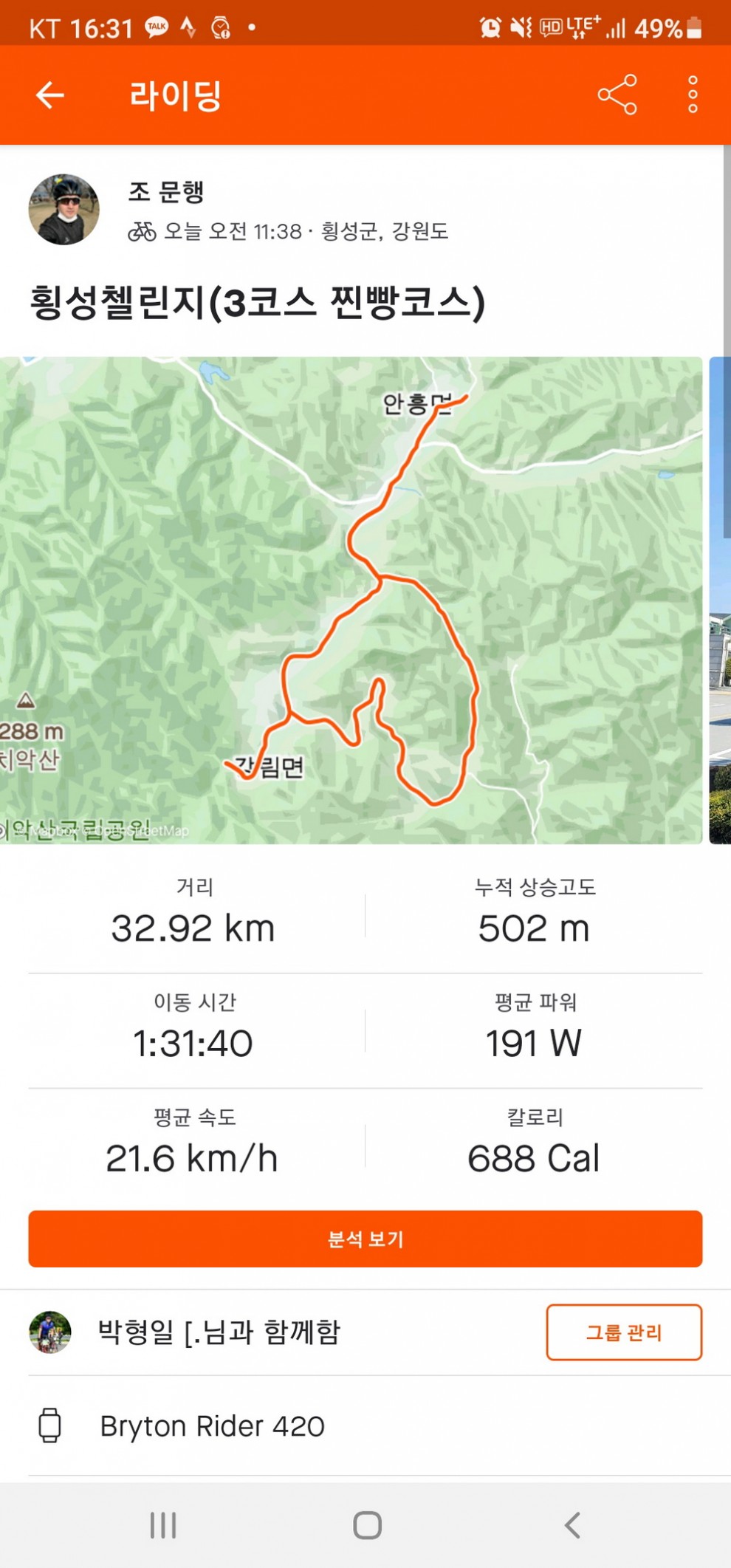The image size is (731, 1568).
Task: Open 그룹 관리 for group members
Action: point(624,1332)
